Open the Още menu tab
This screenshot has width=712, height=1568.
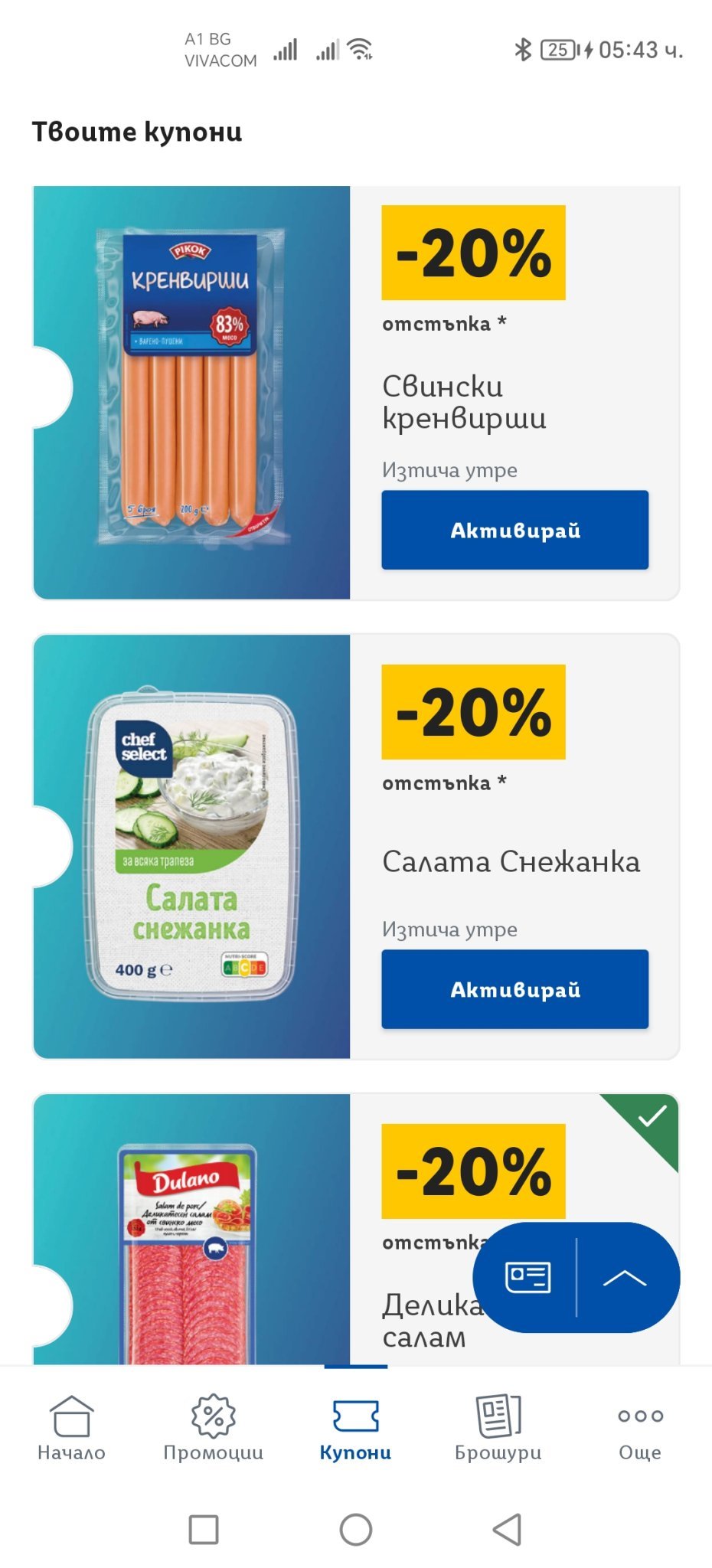point(640,1428)
